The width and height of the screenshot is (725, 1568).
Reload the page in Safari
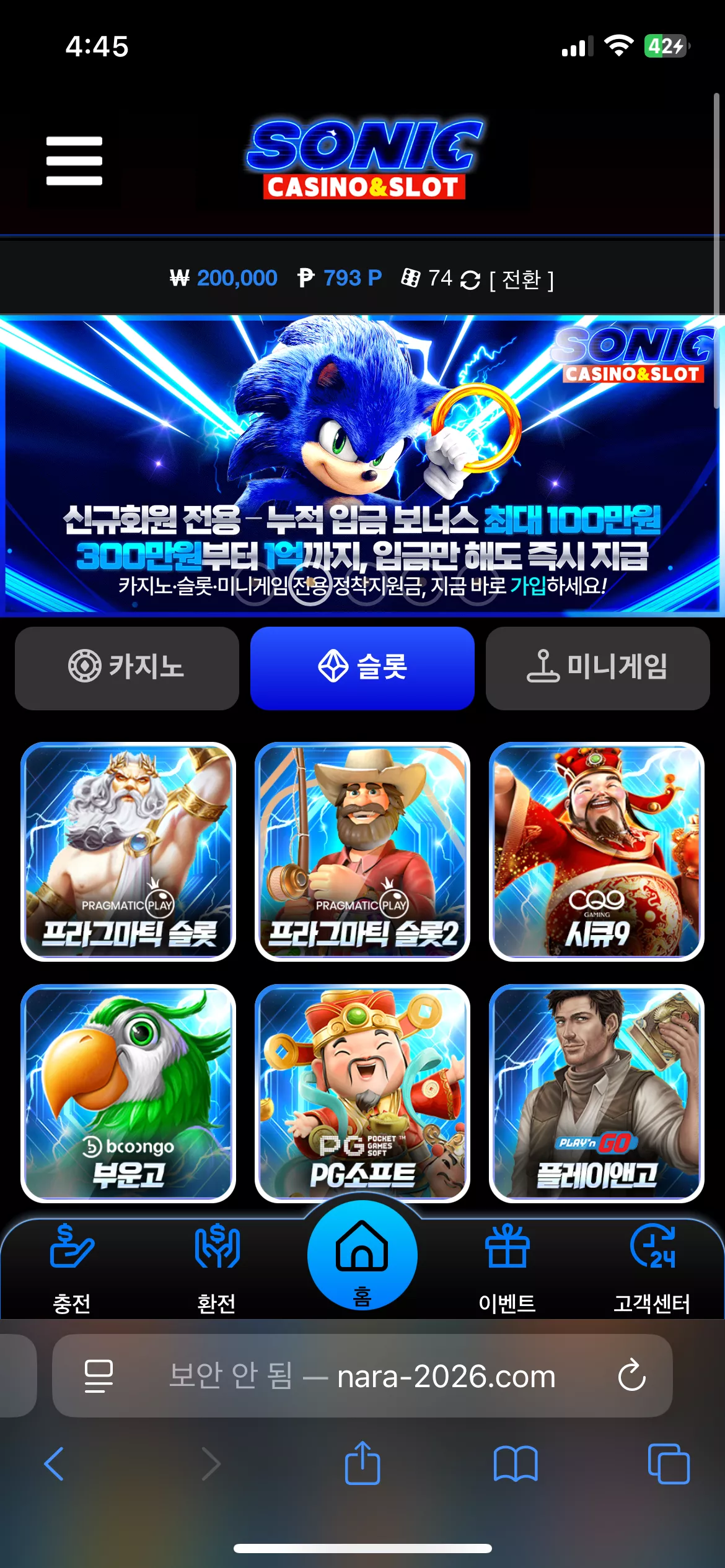[x=632, y=1375]
